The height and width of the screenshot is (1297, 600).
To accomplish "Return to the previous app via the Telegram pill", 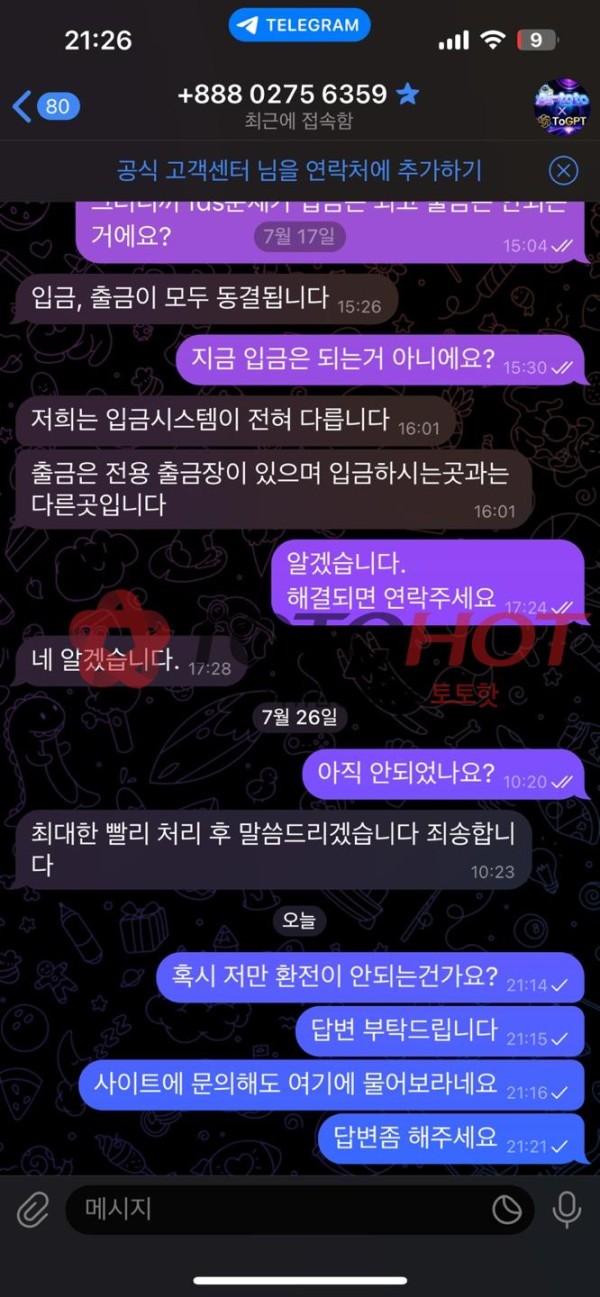I will coord(299,26).
